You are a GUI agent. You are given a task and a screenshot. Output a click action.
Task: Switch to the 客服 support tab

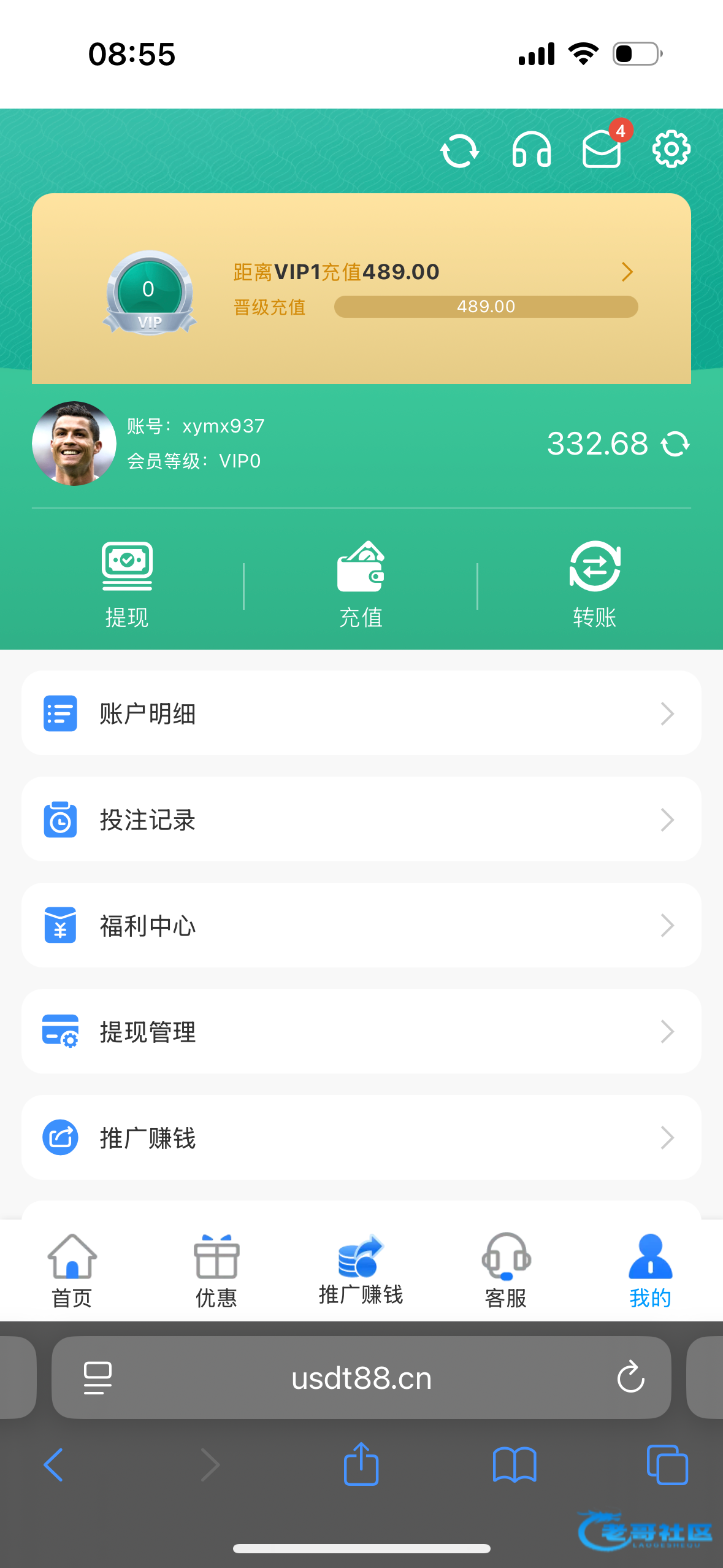tap(506, 1271)
